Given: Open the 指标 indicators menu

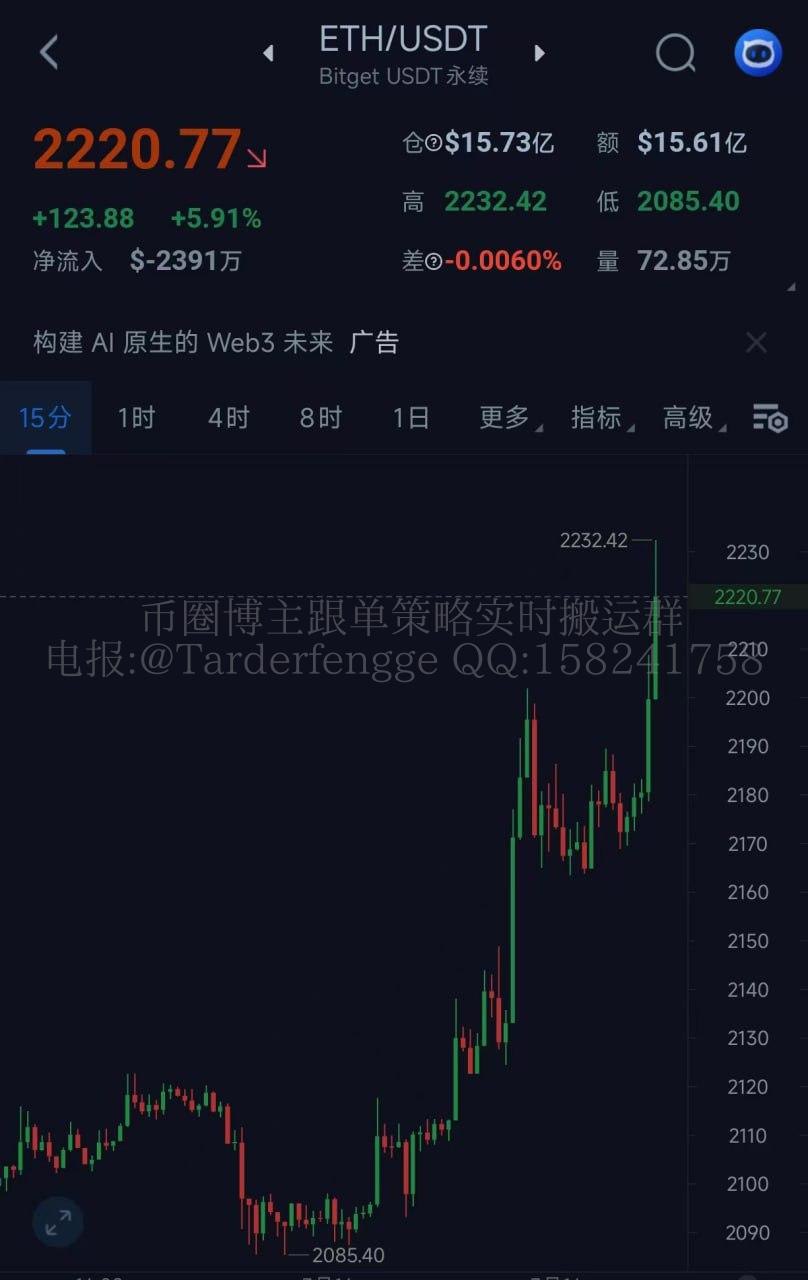Looking at the screenshot, I should (600, 418).
